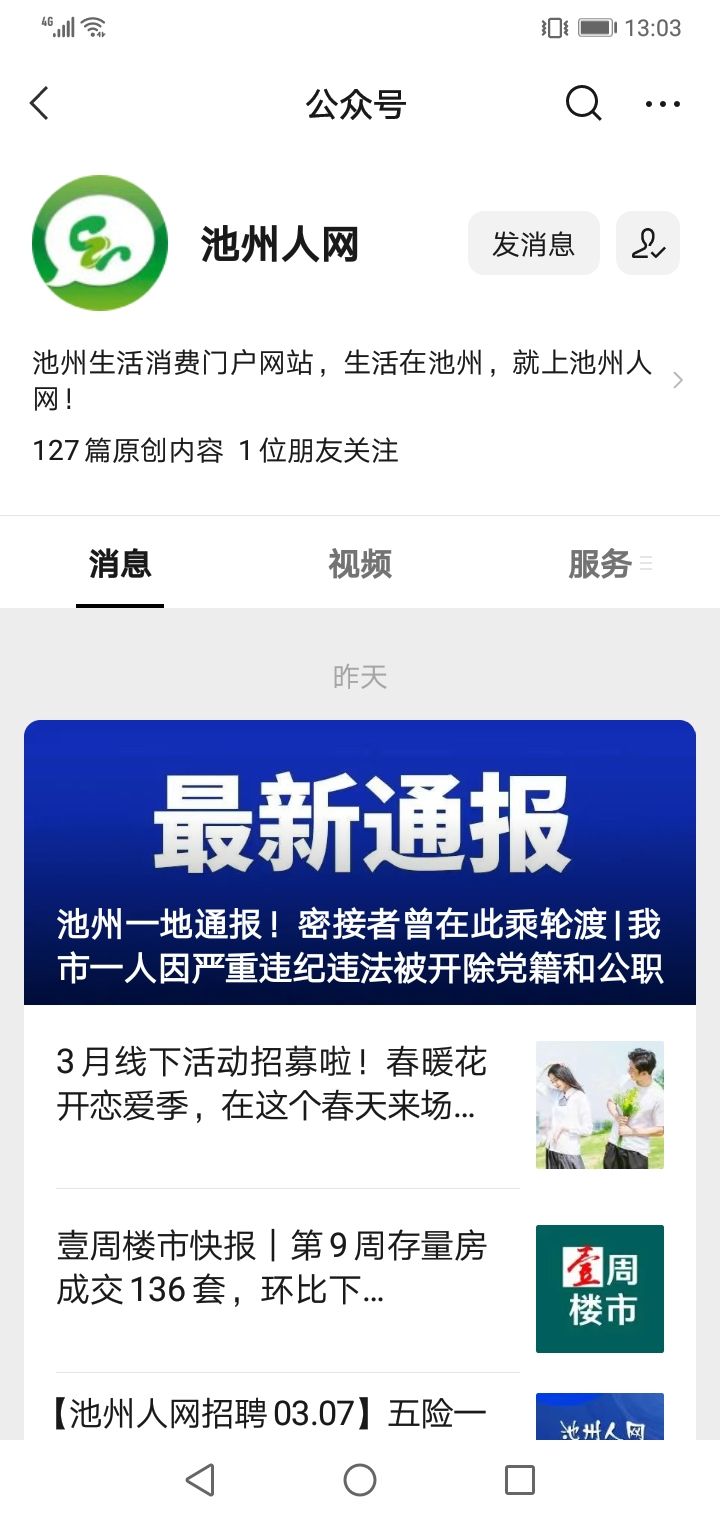Tap the system home button

(x=360, y=1480)
